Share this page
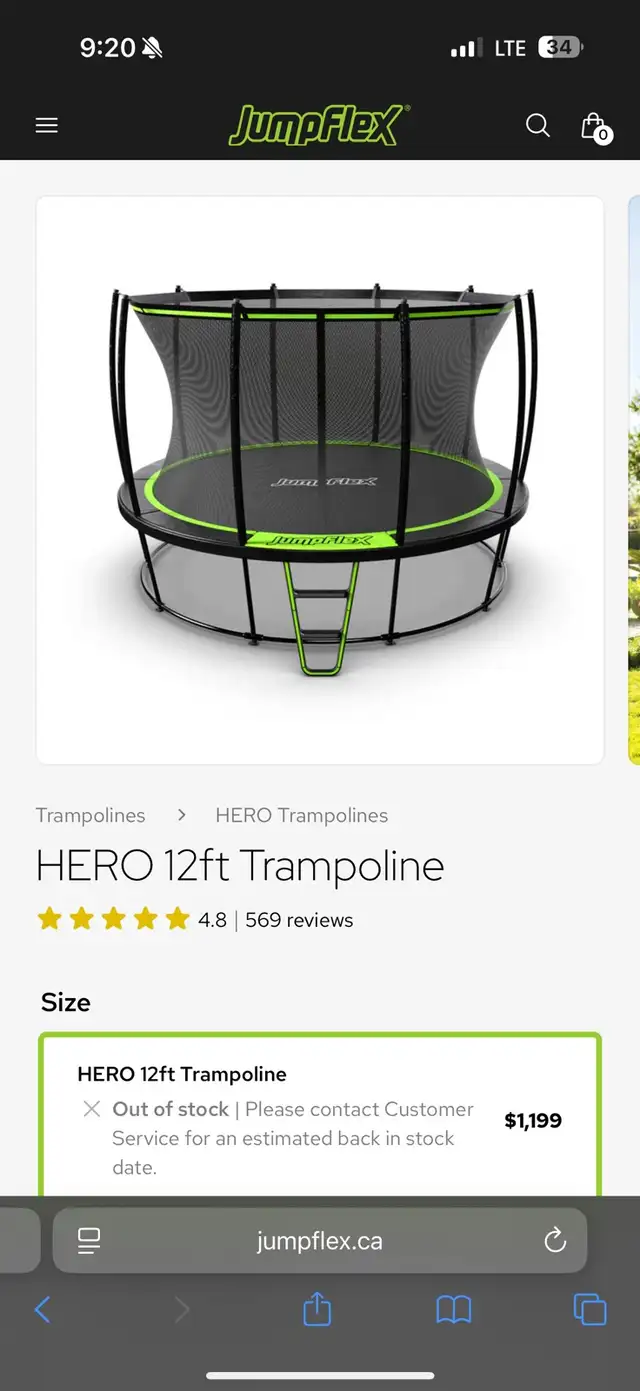Viewport: 640px width, 1391px height. 317,1308
